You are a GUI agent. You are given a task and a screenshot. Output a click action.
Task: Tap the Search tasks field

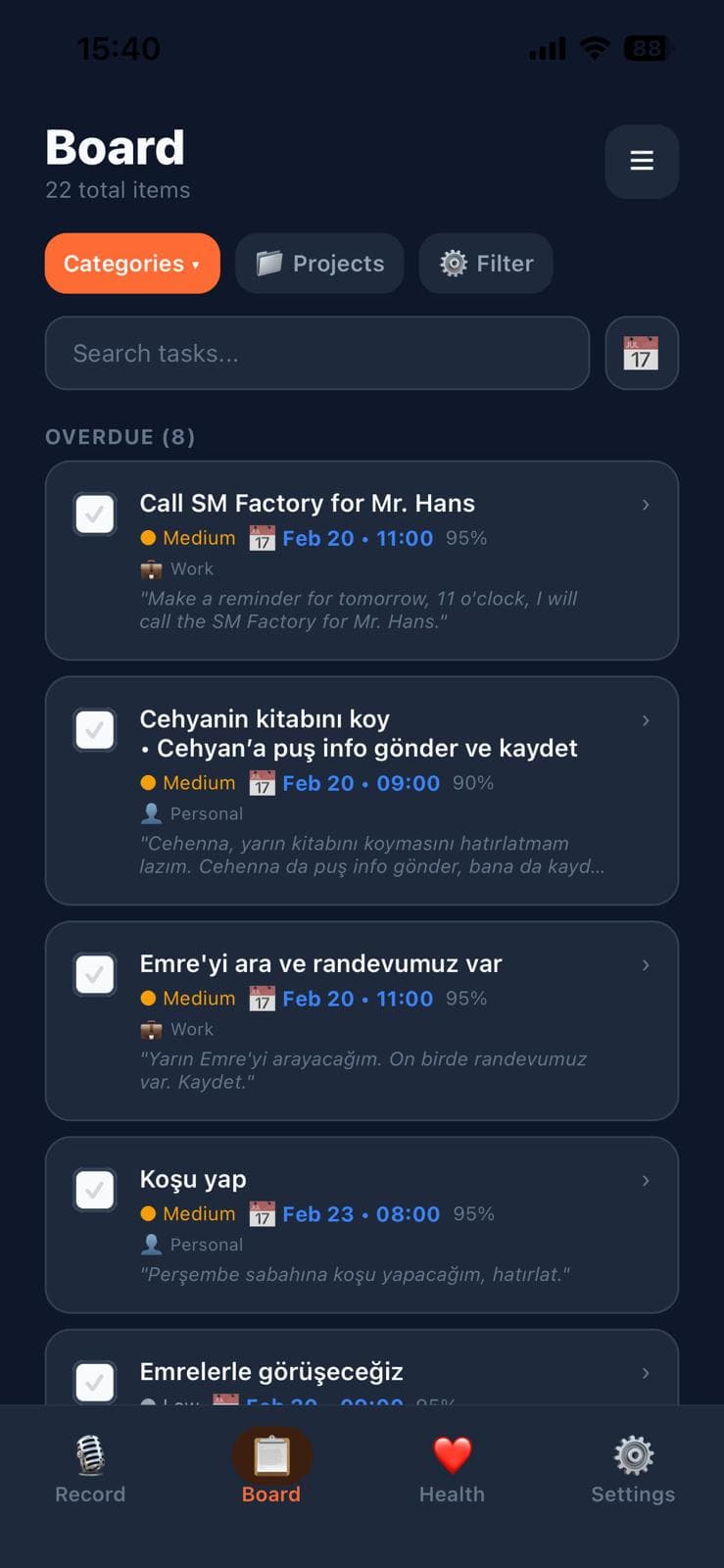[317, 354]
